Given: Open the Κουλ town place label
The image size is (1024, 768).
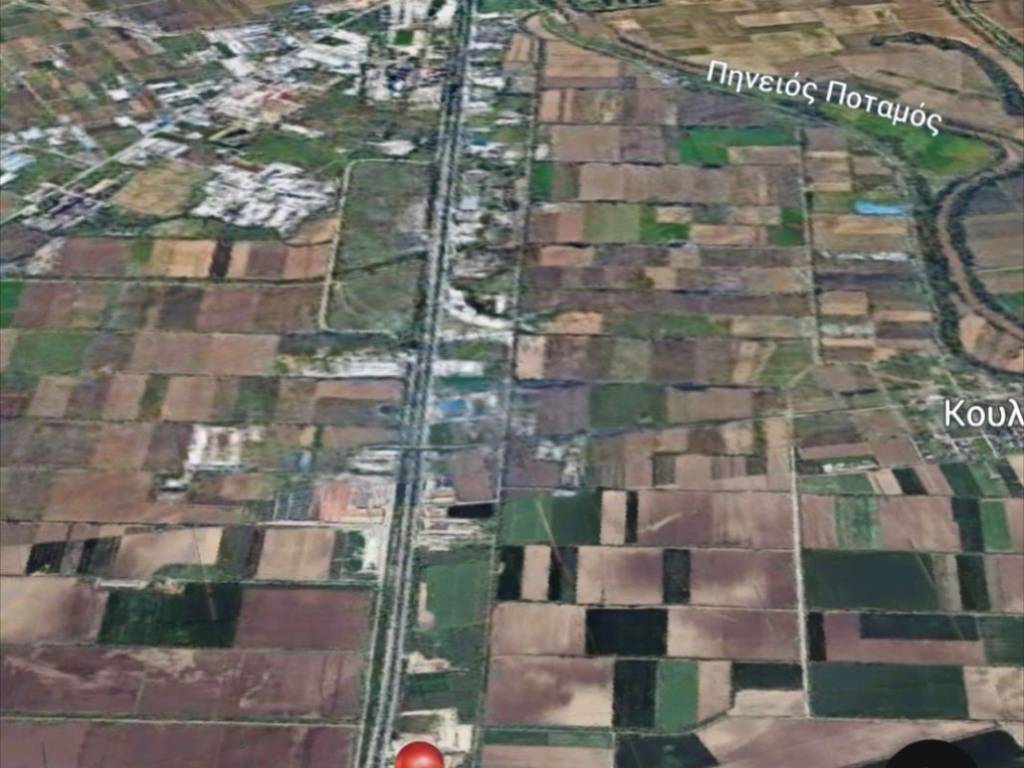Looking at the screenshot, I should click(984, 413).
